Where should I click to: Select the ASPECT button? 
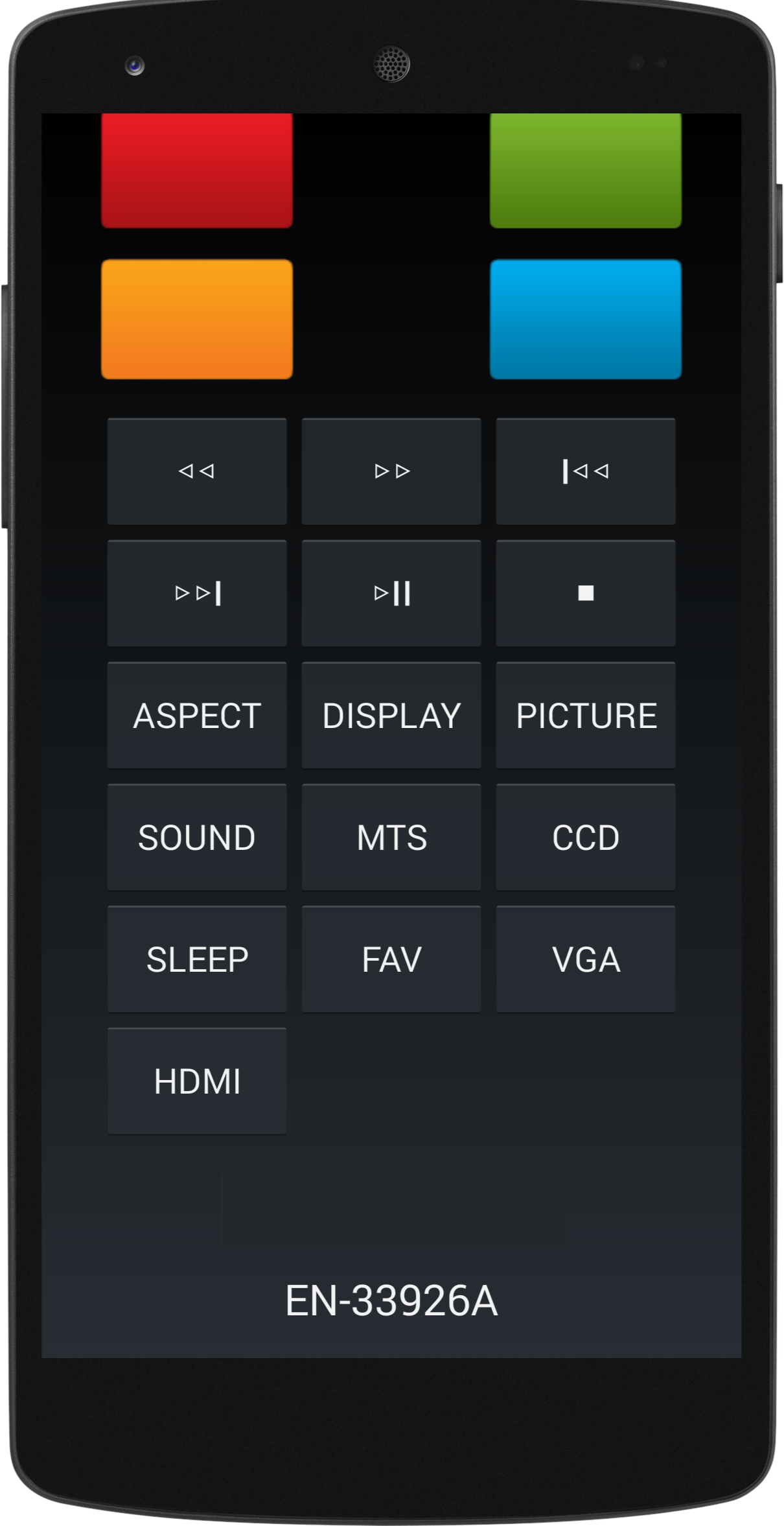197,715
